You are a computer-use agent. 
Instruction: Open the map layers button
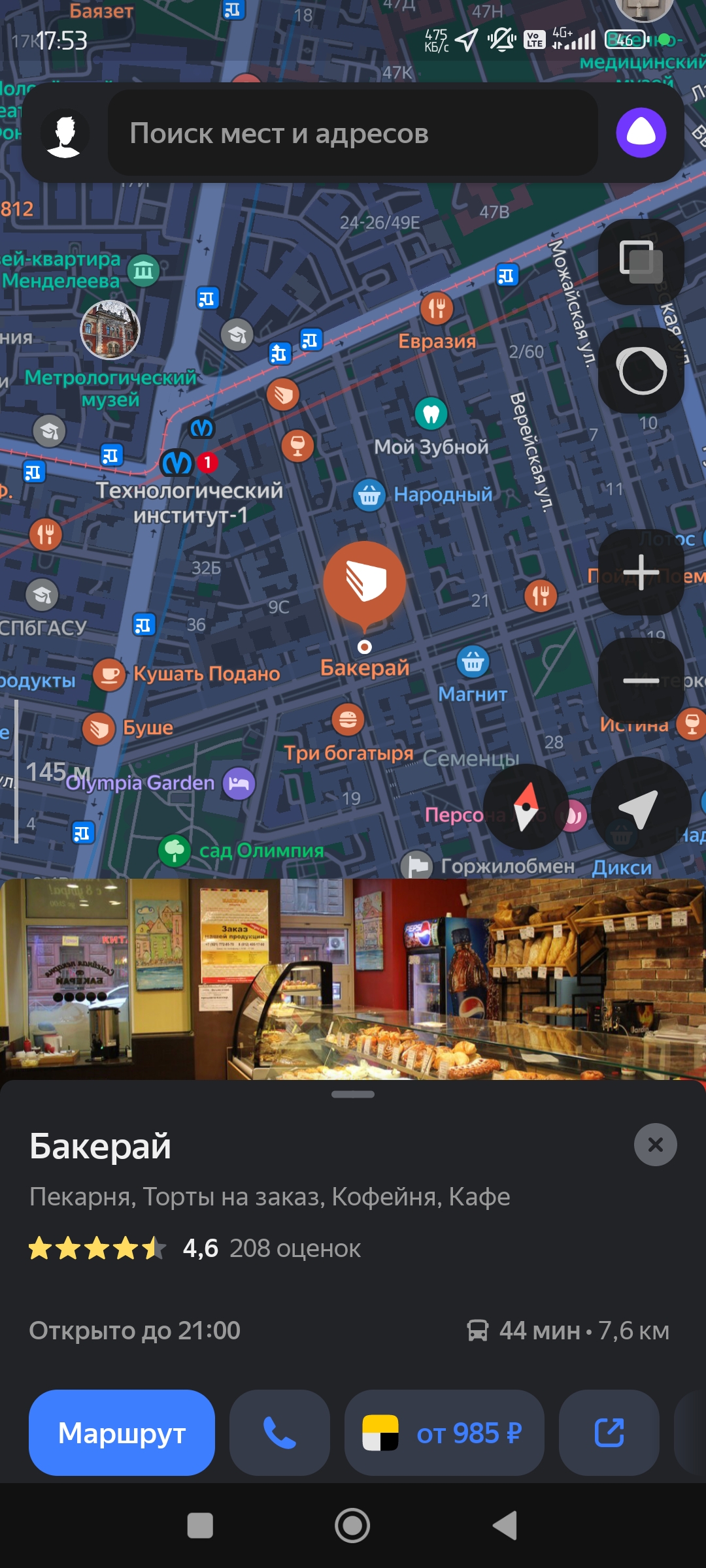(641, 261)
